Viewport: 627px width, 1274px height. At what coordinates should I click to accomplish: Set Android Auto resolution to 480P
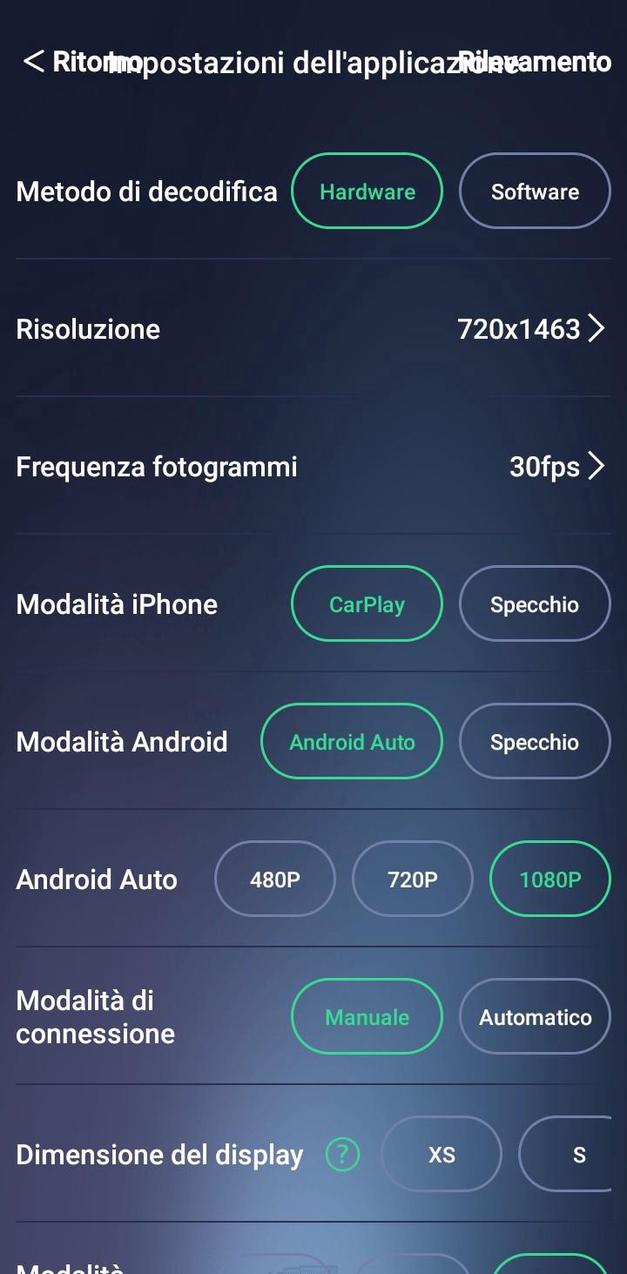click(x=275, y=879)
